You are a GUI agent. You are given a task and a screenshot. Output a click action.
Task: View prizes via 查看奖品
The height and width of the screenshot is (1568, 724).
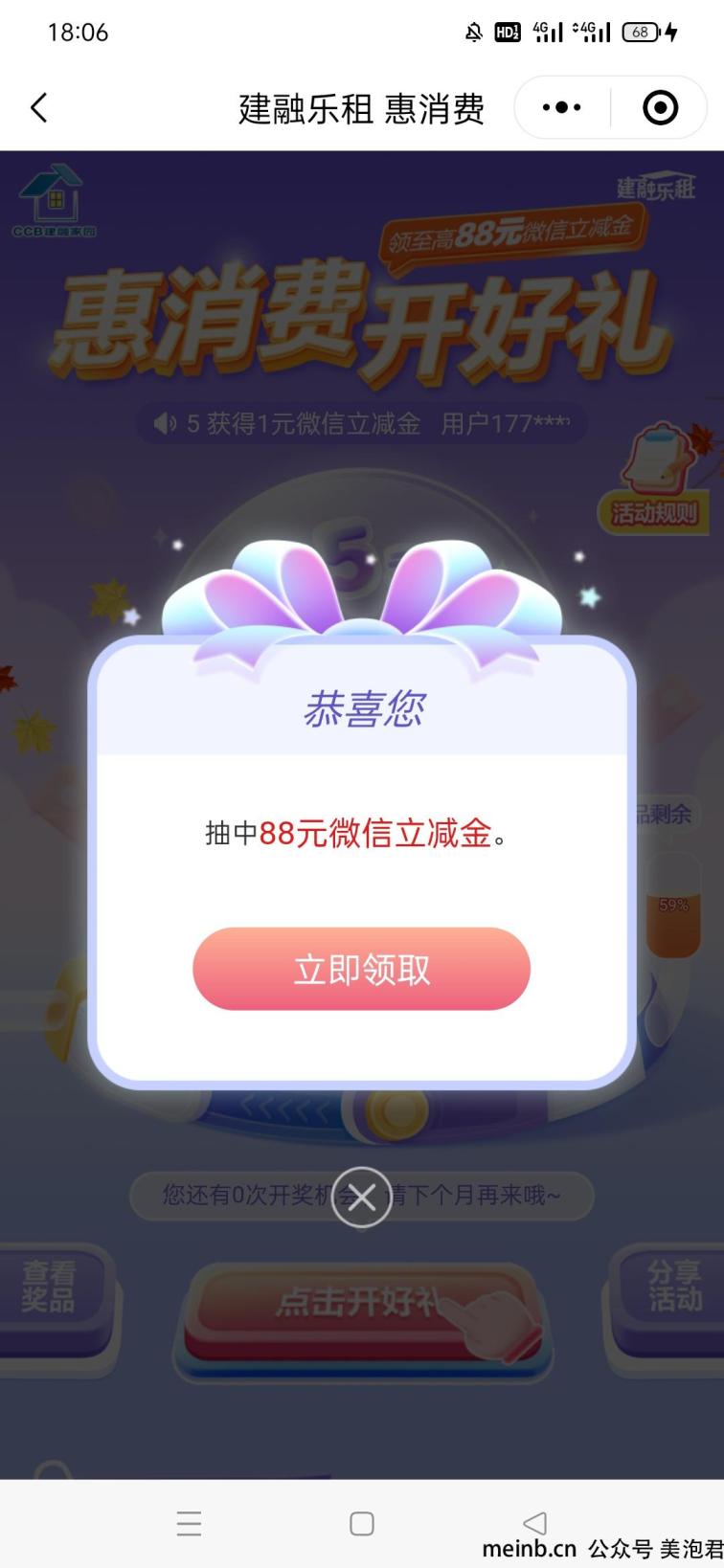point(50,1288)
